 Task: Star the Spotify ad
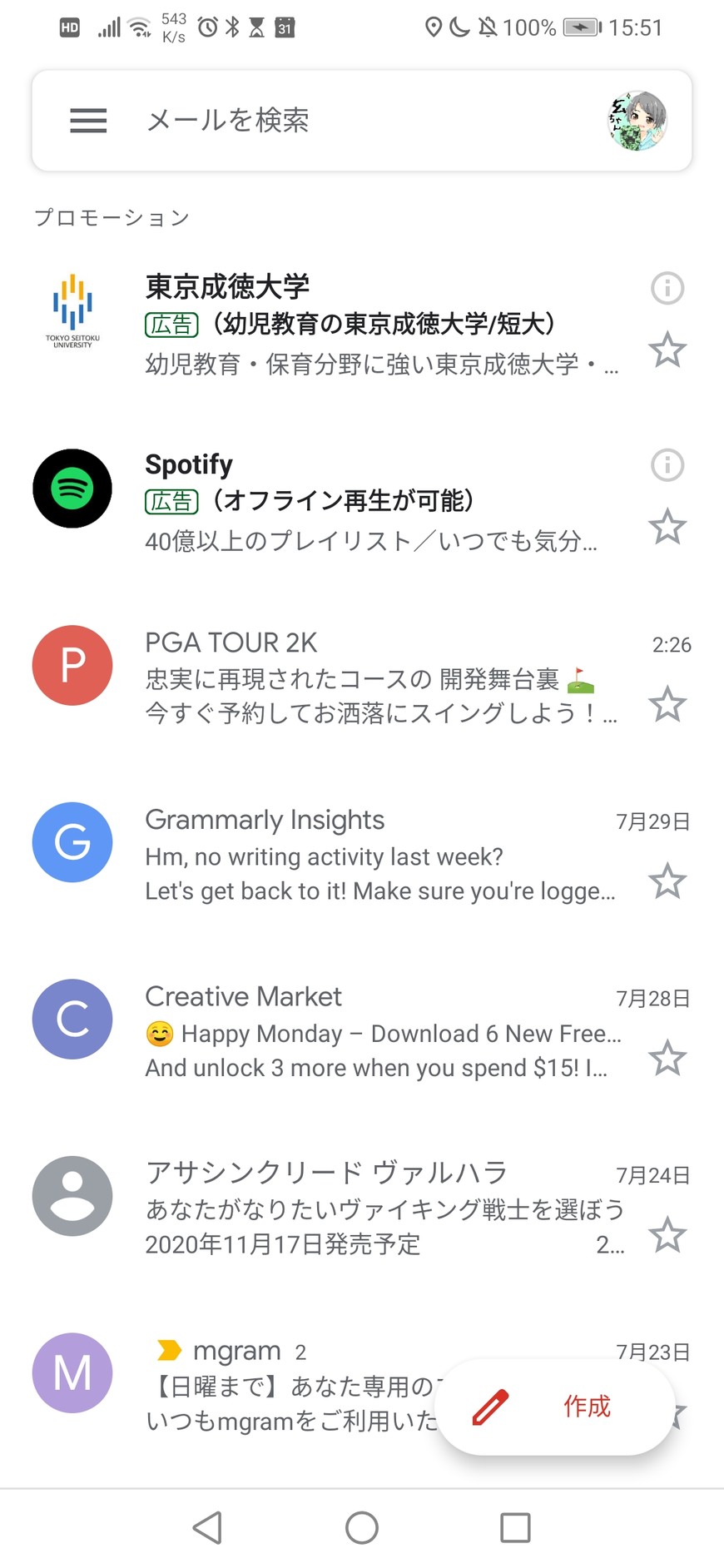pos(667,527)
